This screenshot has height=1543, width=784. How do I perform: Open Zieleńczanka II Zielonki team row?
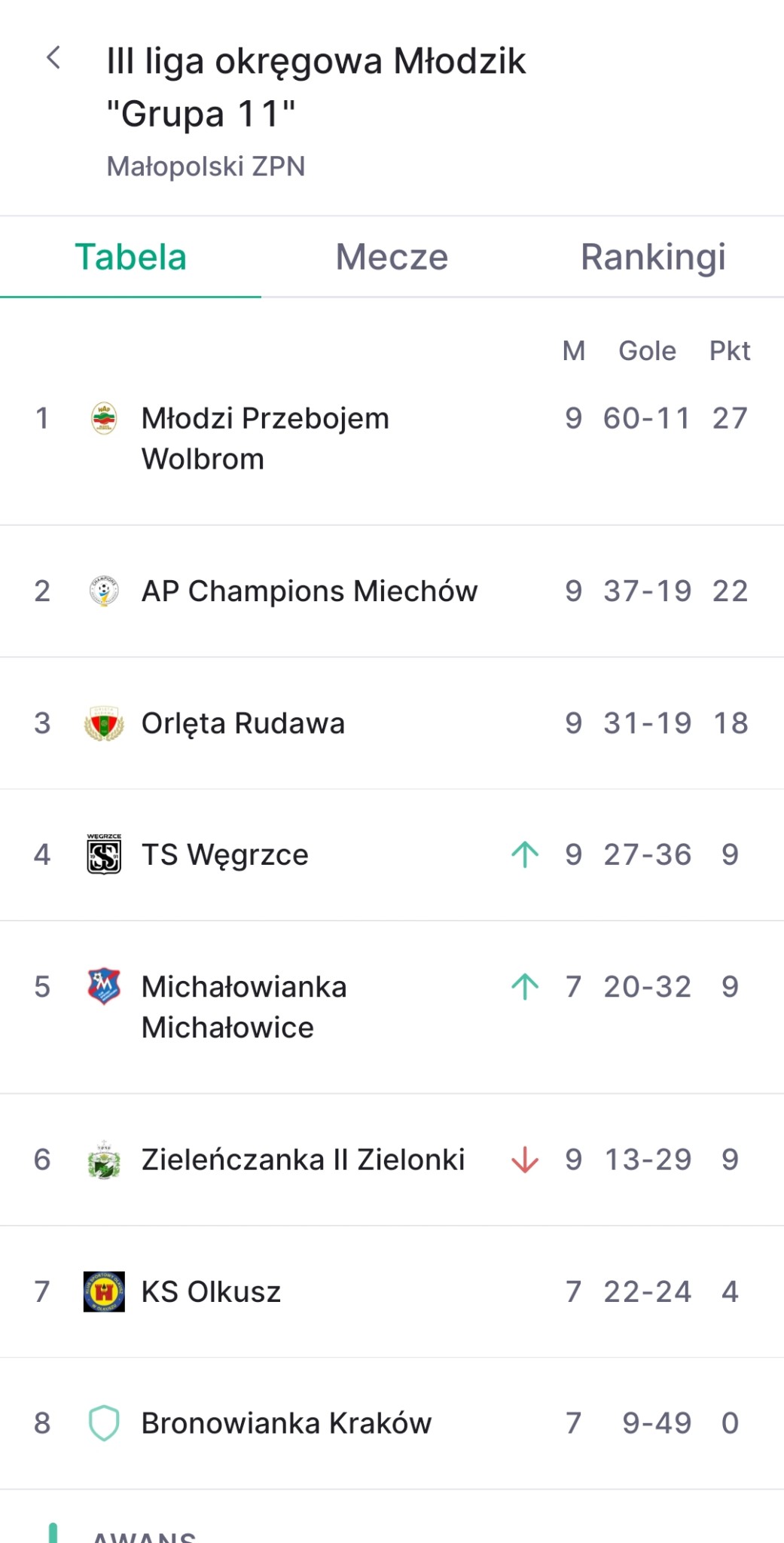(x=392, y=1160)
